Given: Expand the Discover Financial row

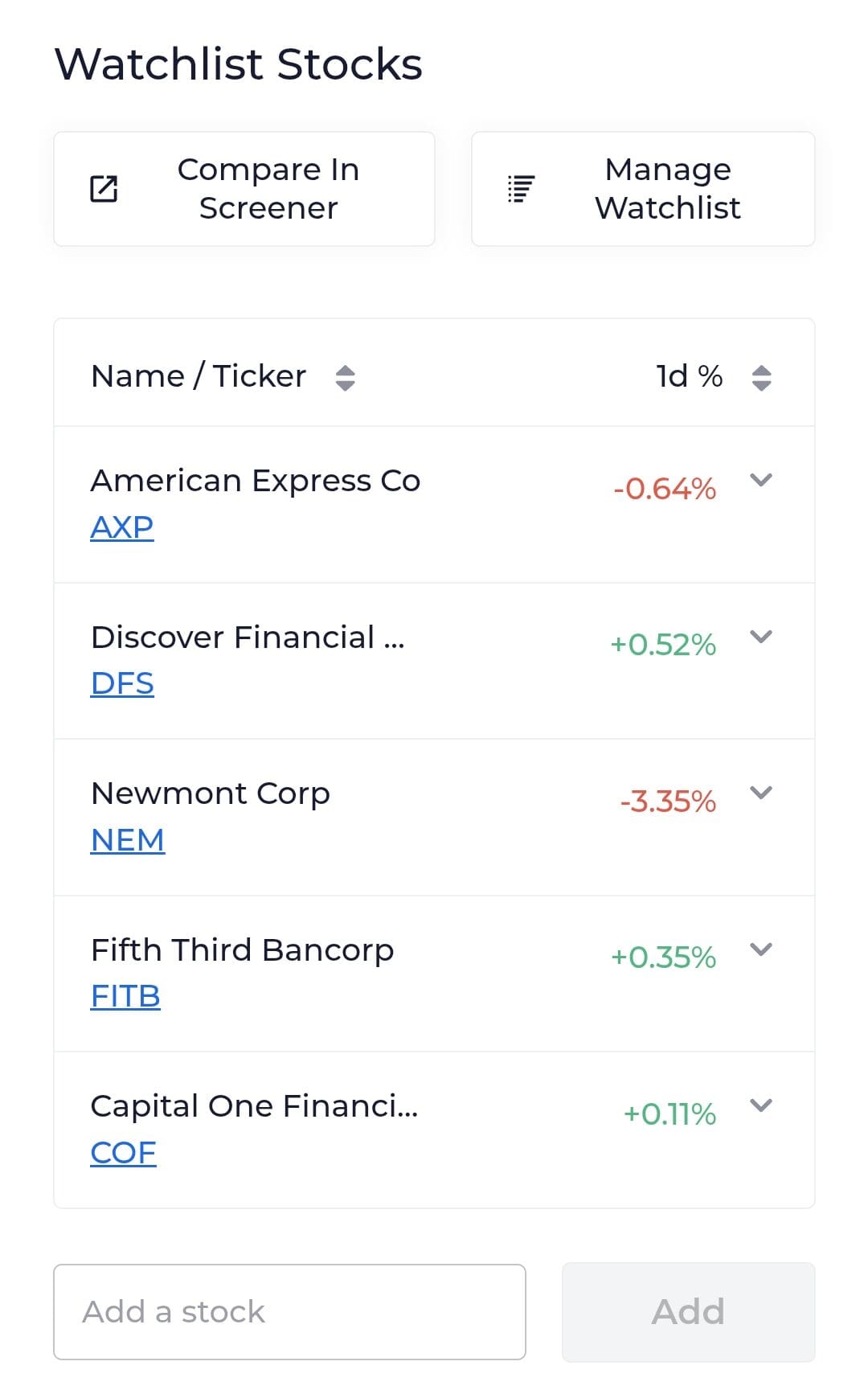Looking at the screenshot, I should (x=762, y=636).
